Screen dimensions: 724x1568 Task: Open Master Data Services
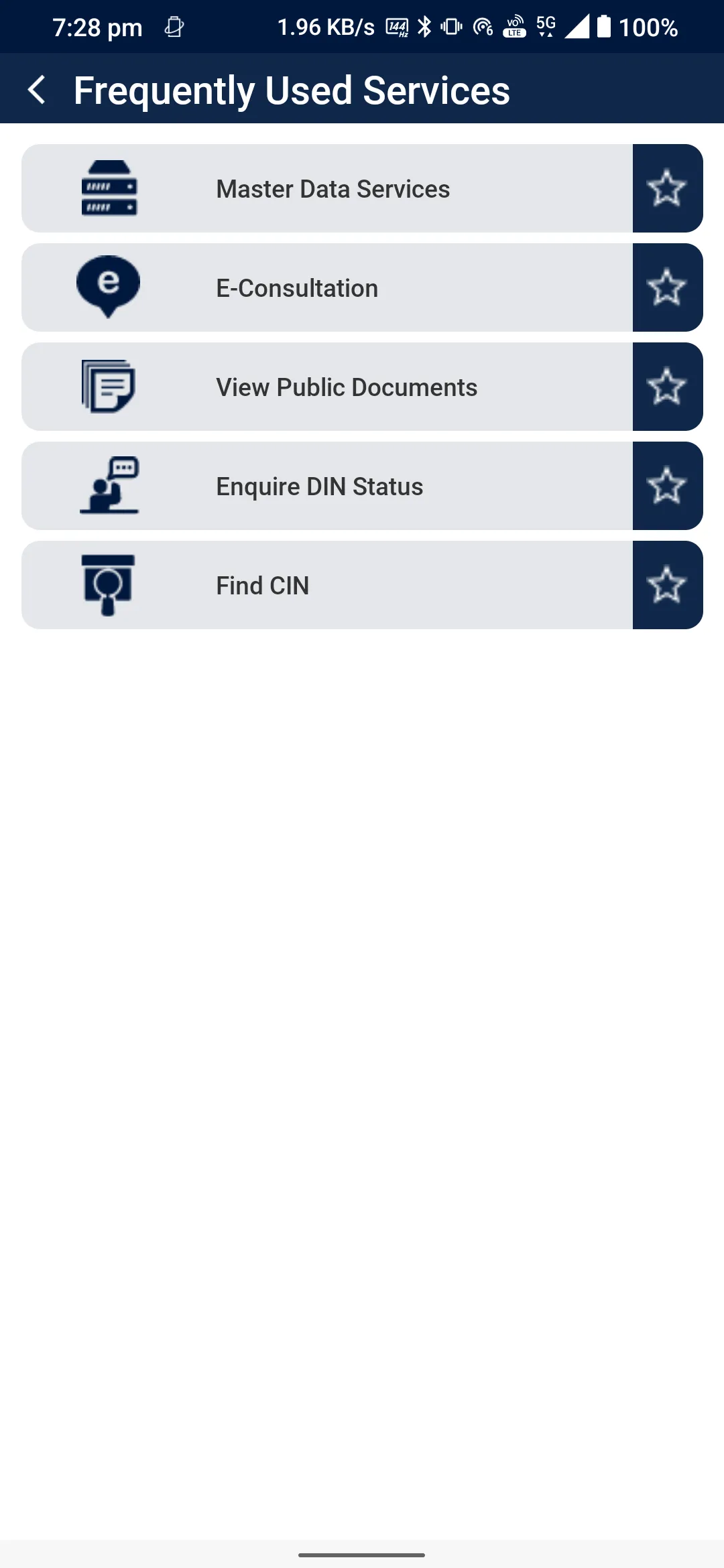pyautogui.click(x=332, y=188)
